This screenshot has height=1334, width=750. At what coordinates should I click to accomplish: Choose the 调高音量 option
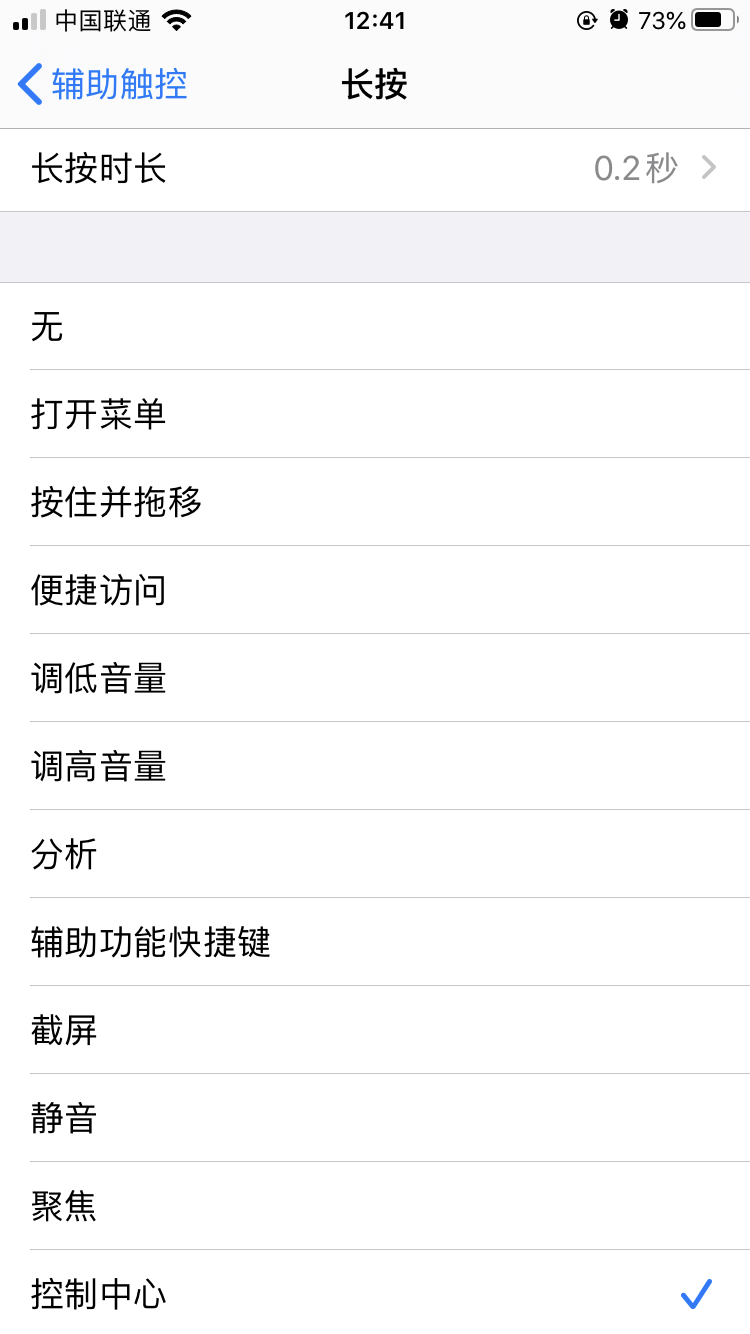[x=375, y=766]
